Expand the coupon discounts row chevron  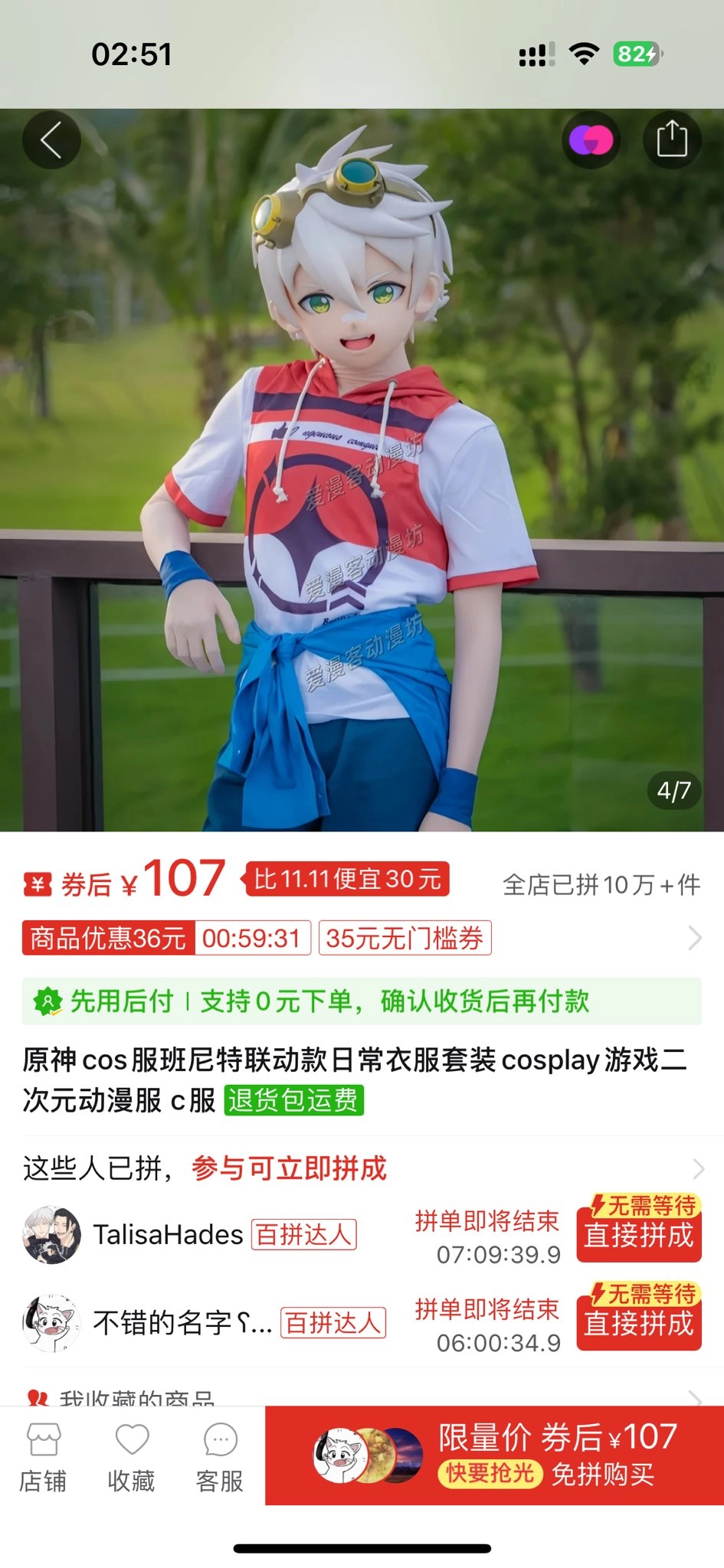click(694, 938)
